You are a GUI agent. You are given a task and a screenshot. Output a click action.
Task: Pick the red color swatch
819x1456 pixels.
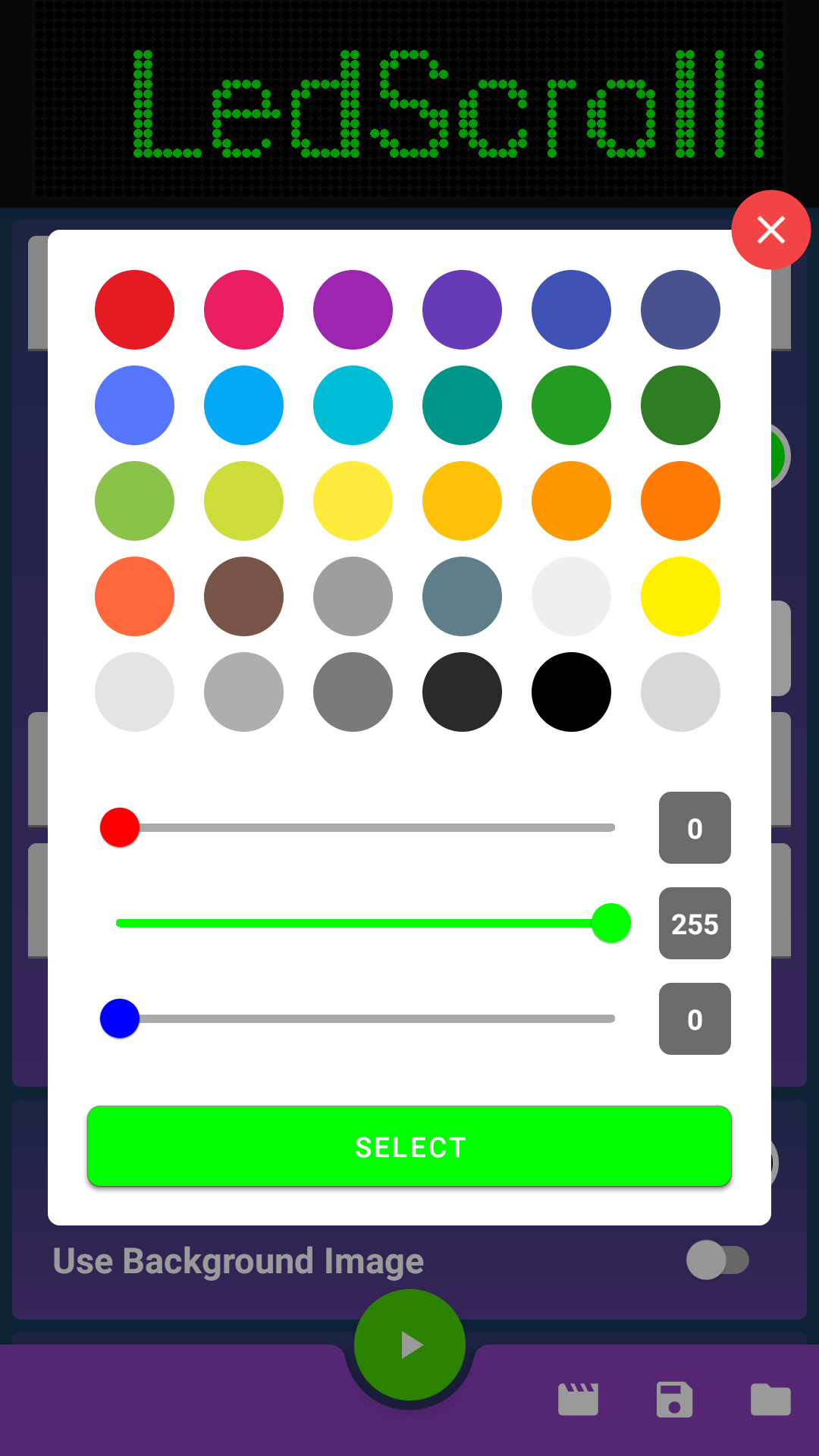pos(134,309)
